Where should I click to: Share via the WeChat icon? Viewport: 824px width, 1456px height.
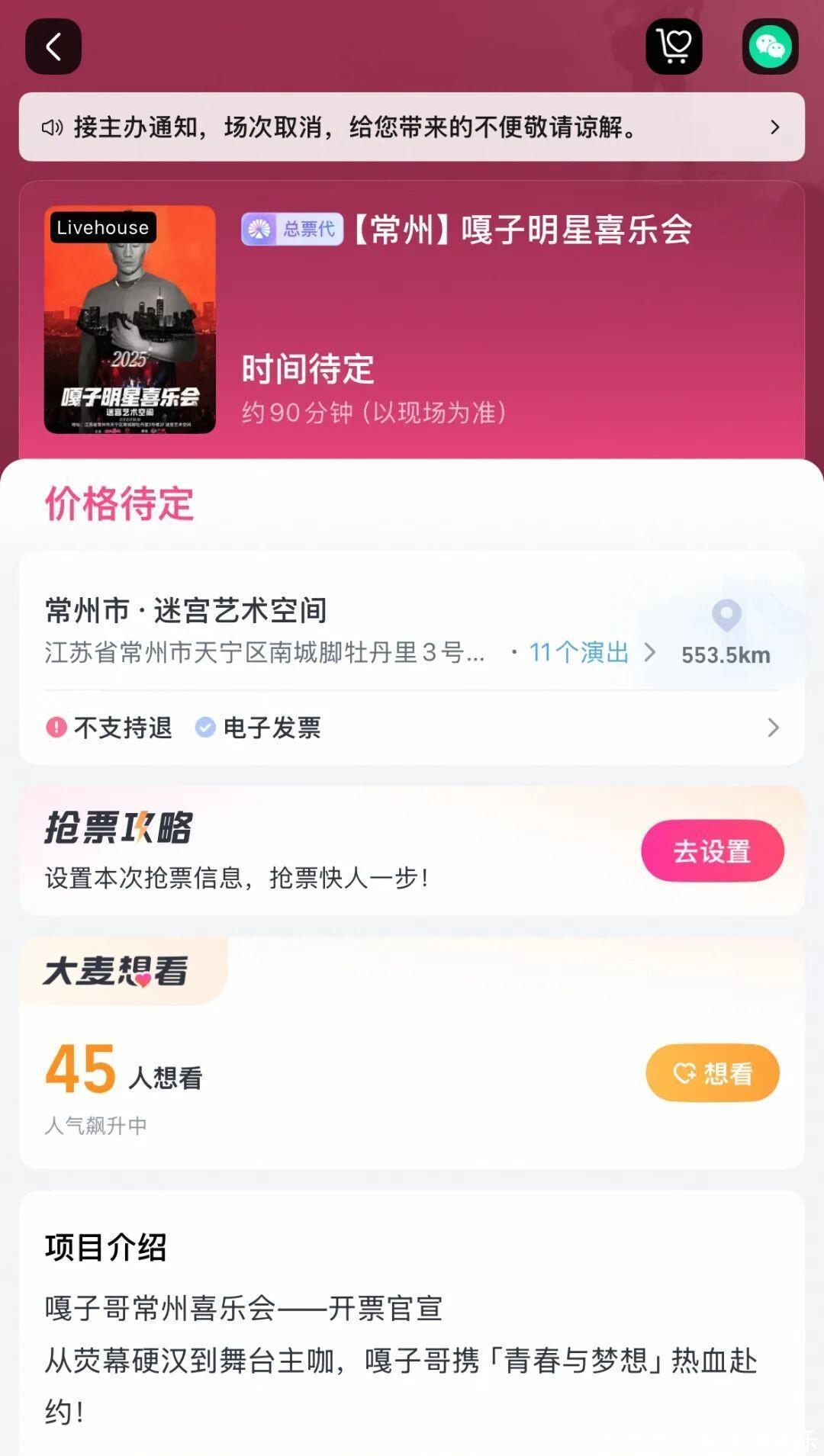[x=770, y=47]
